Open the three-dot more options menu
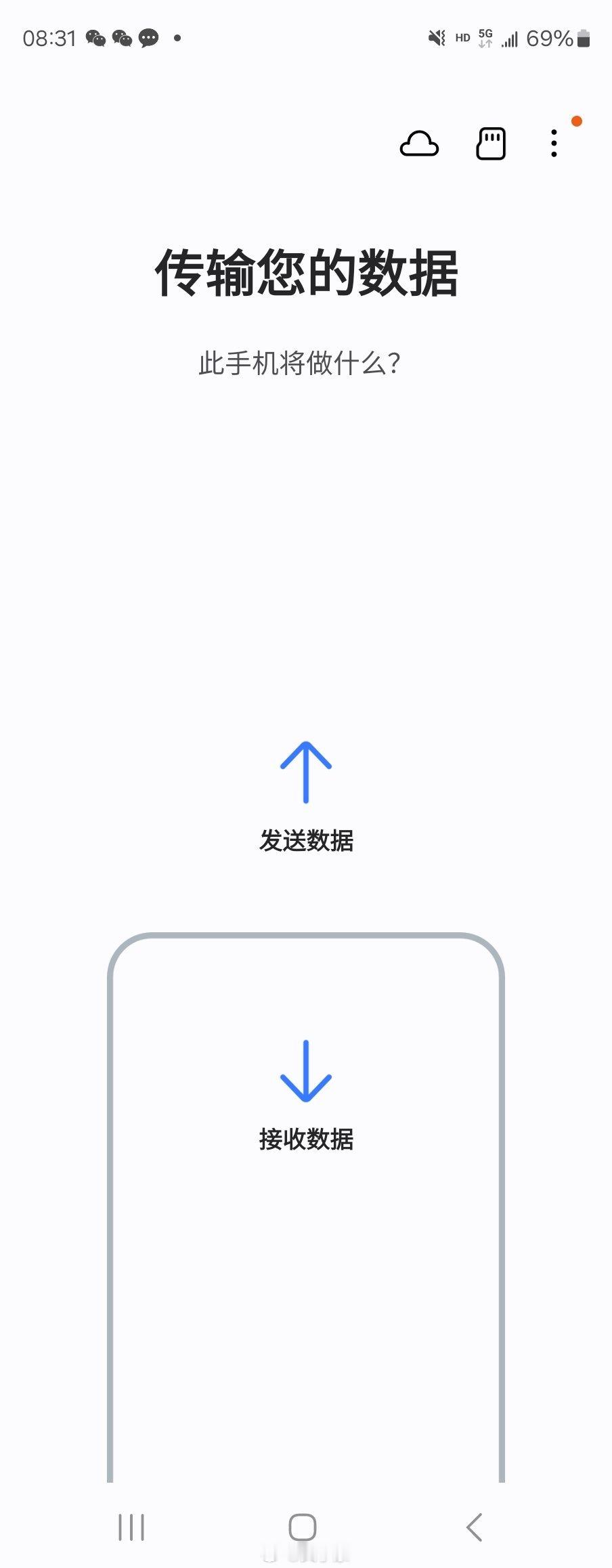 coord(554,144)
